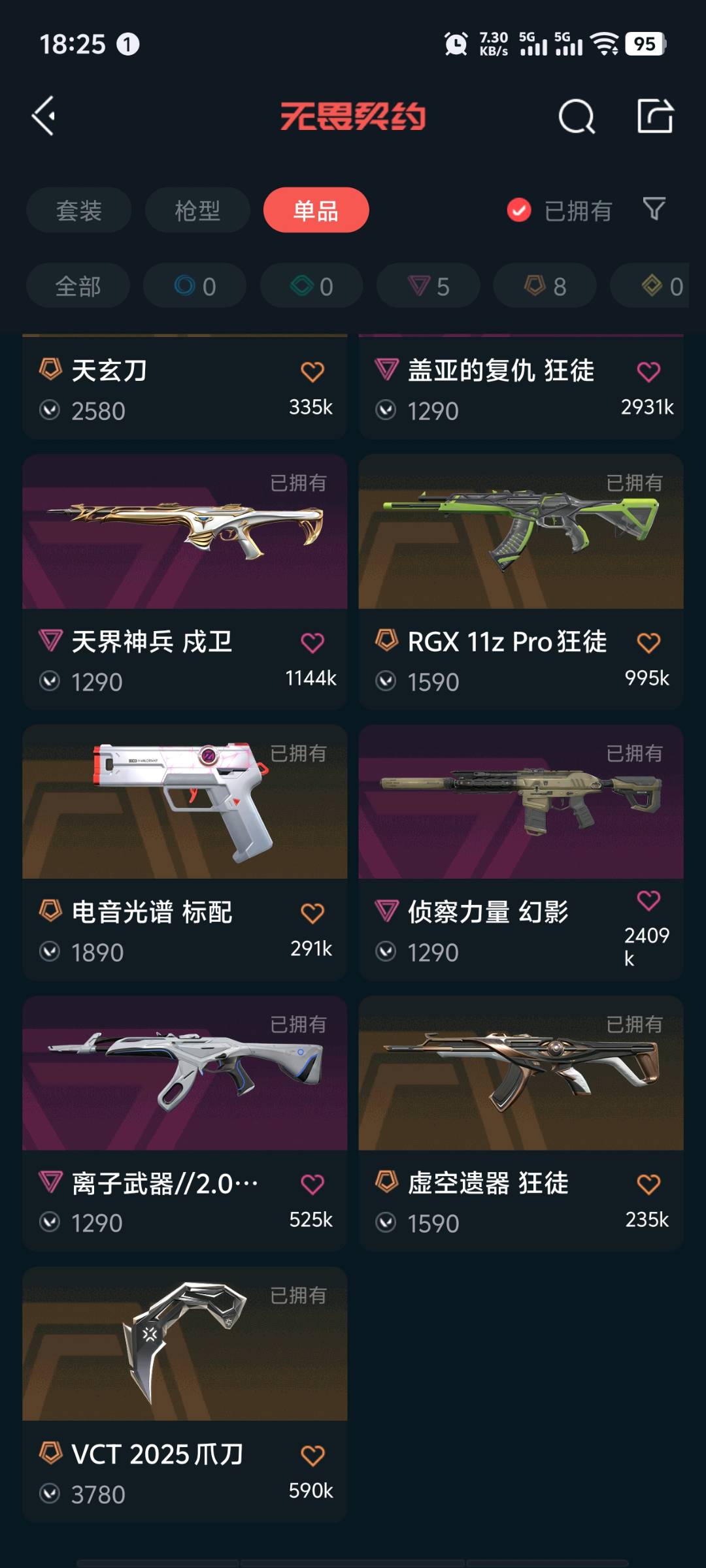Image resolution: width=706 pixels, height=1568 pixels.
Task: Like the 离子武器//2.0 skin heart
Action: click(312, 1184)
